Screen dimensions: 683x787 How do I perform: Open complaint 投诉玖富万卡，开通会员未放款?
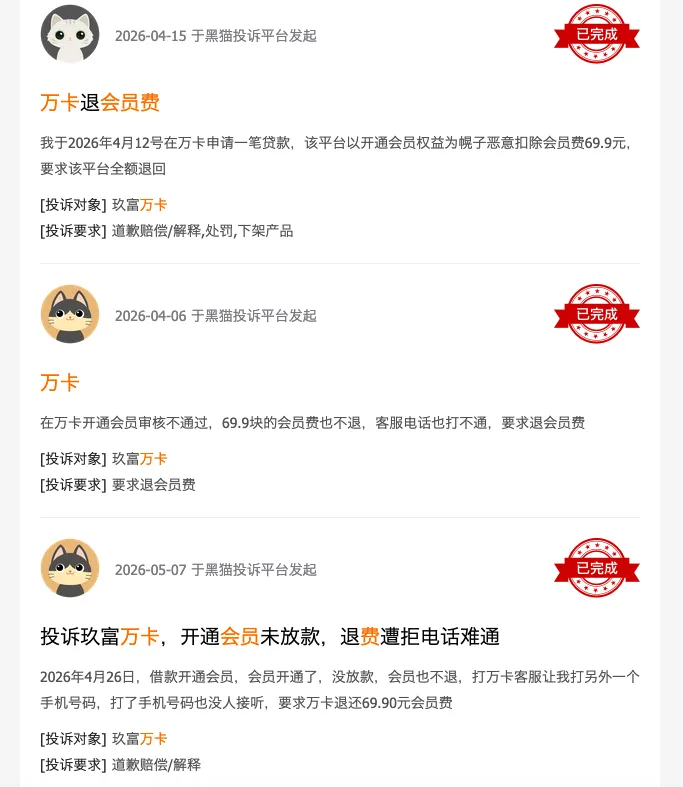(x=270, y=636)
